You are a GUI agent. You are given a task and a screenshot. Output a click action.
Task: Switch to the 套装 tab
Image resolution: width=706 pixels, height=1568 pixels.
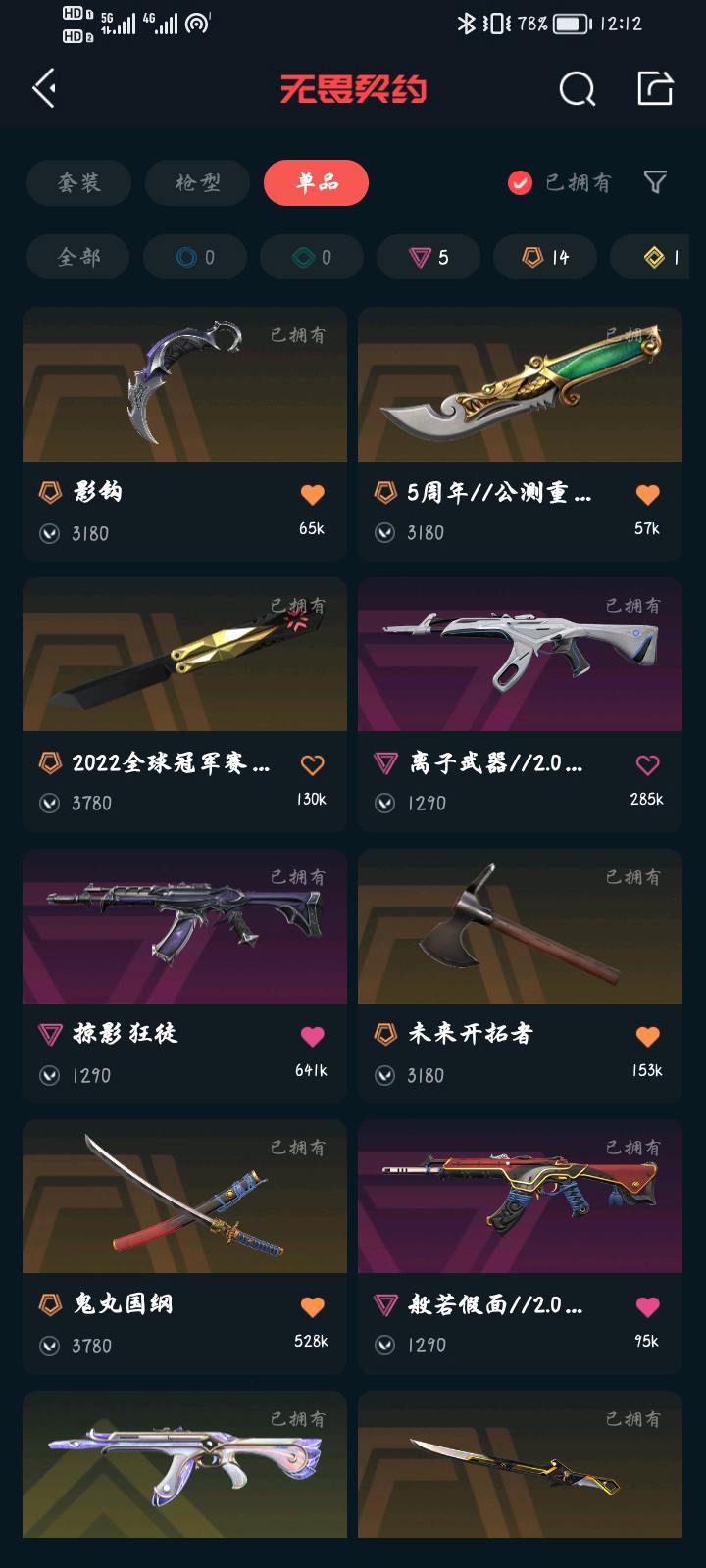tap(78, 182)
